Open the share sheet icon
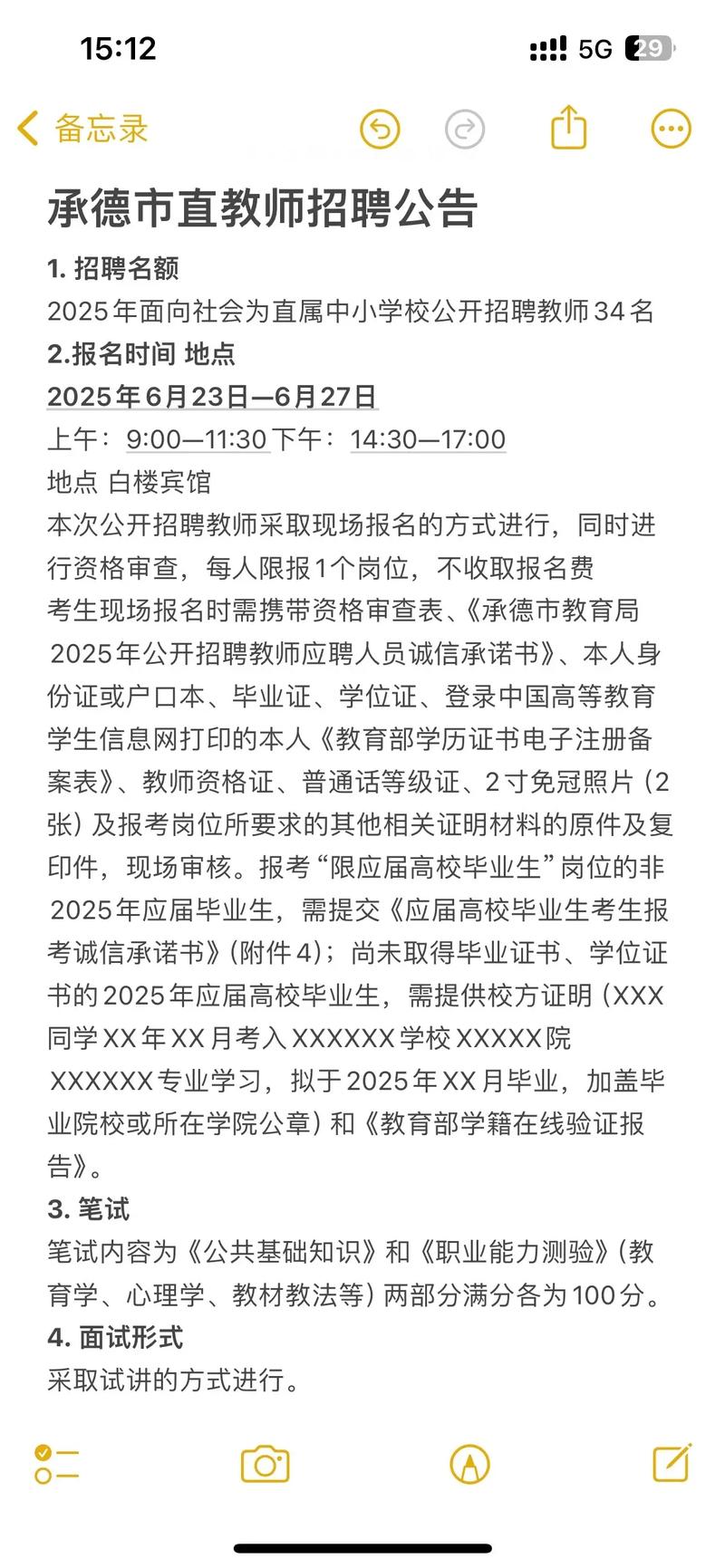Screen dimensions: 725x1568 [567, 129]
